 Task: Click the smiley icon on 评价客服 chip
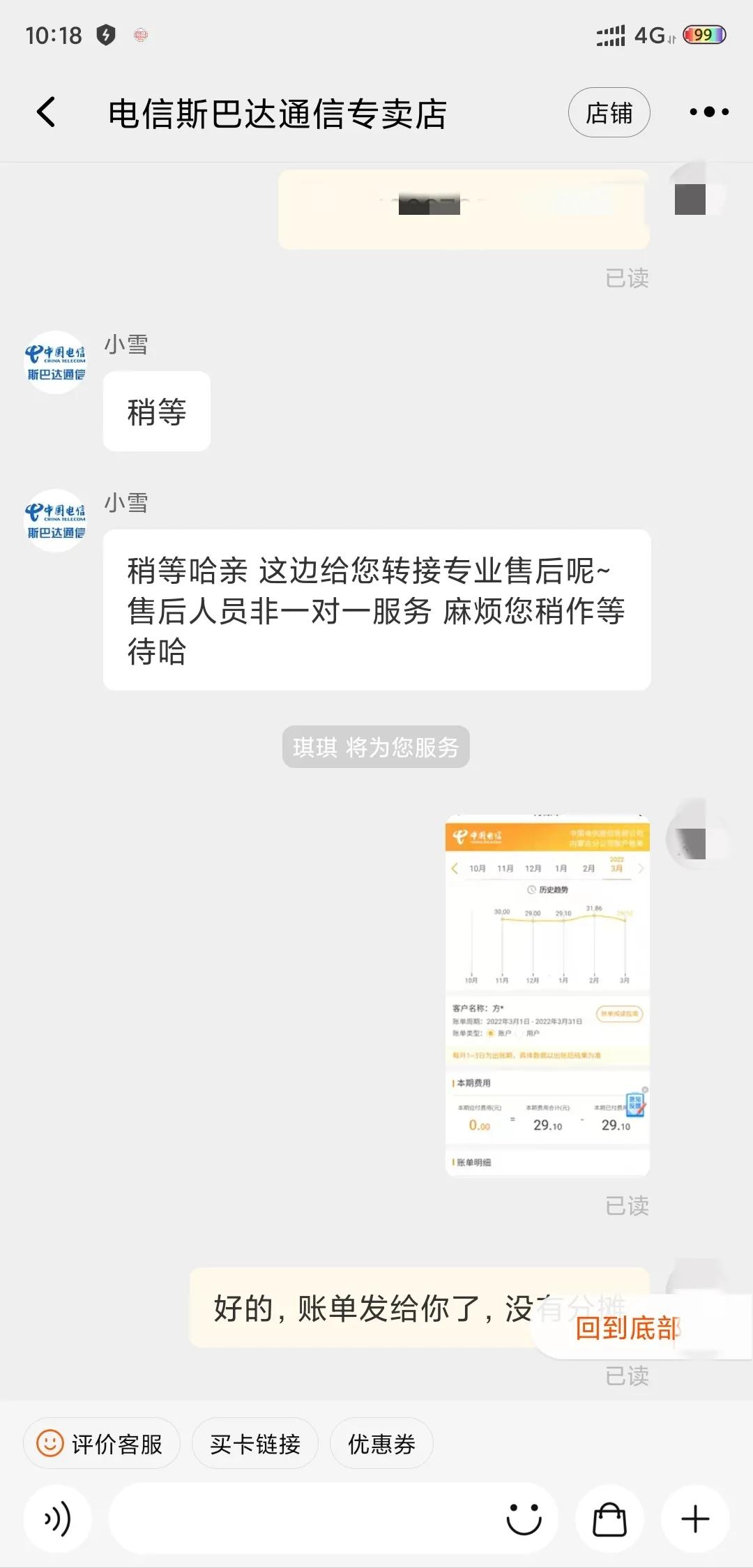[49, 1445]
